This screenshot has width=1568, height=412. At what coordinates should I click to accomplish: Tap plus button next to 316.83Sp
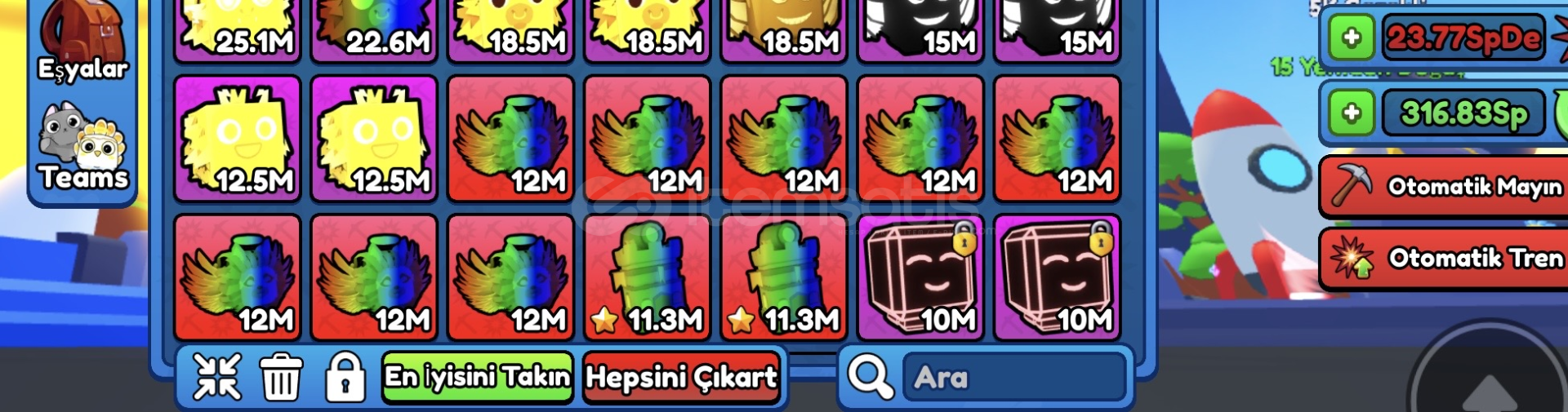pyautogui.click(x=1352, y=113)
